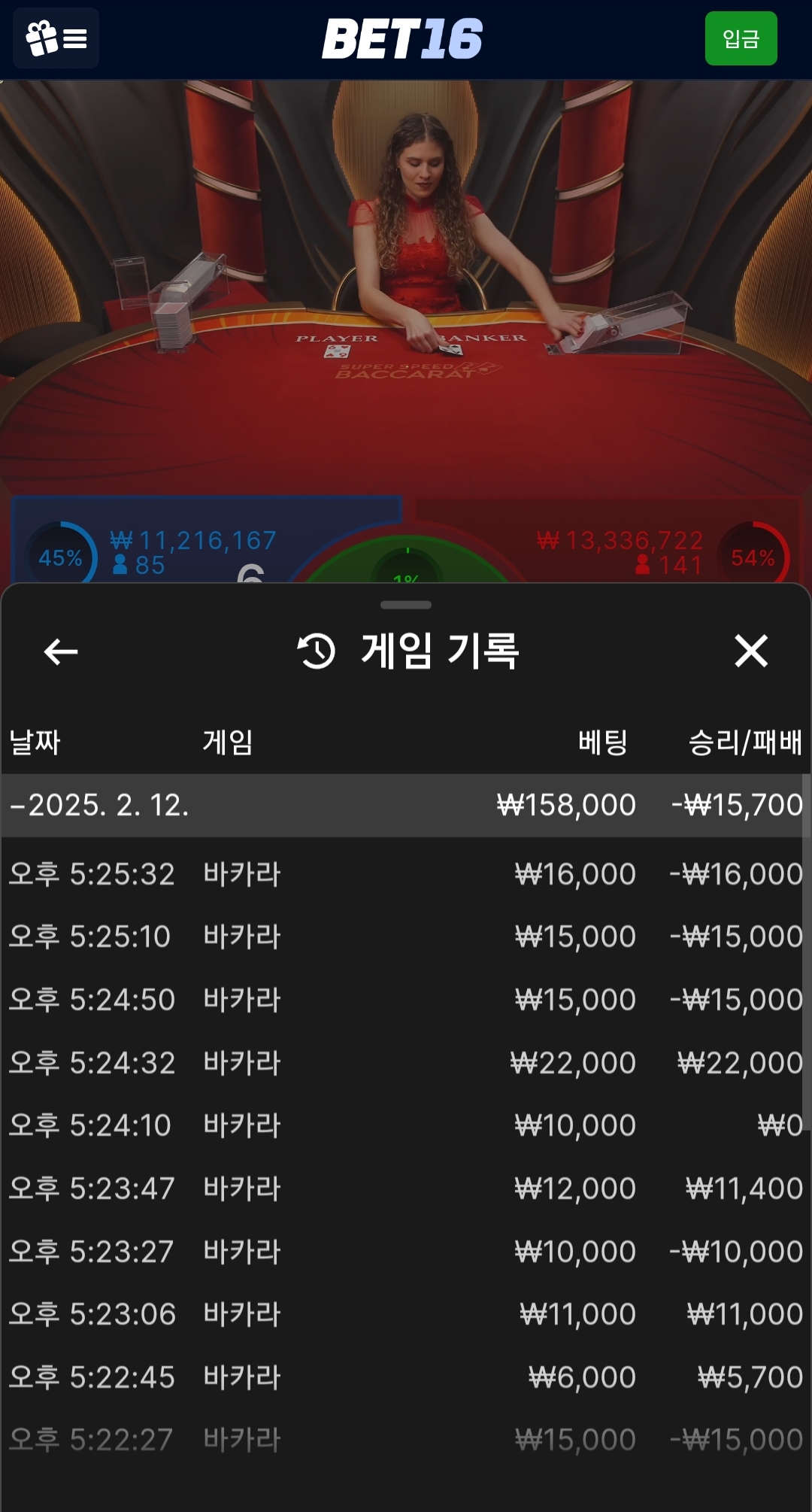Open the 오후 5:22:27 바카라 entry
This screenshot has height=1512, width=812.
point(404,1440)
